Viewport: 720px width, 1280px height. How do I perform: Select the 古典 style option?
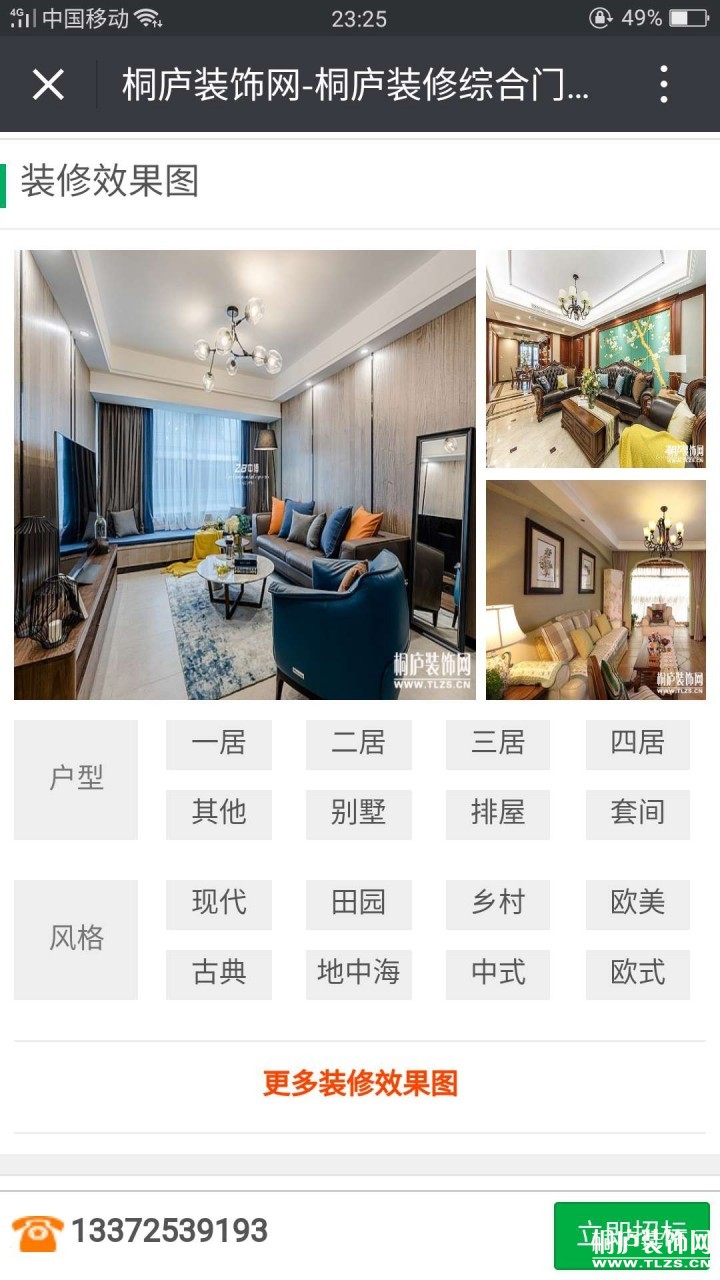[219, 974]
